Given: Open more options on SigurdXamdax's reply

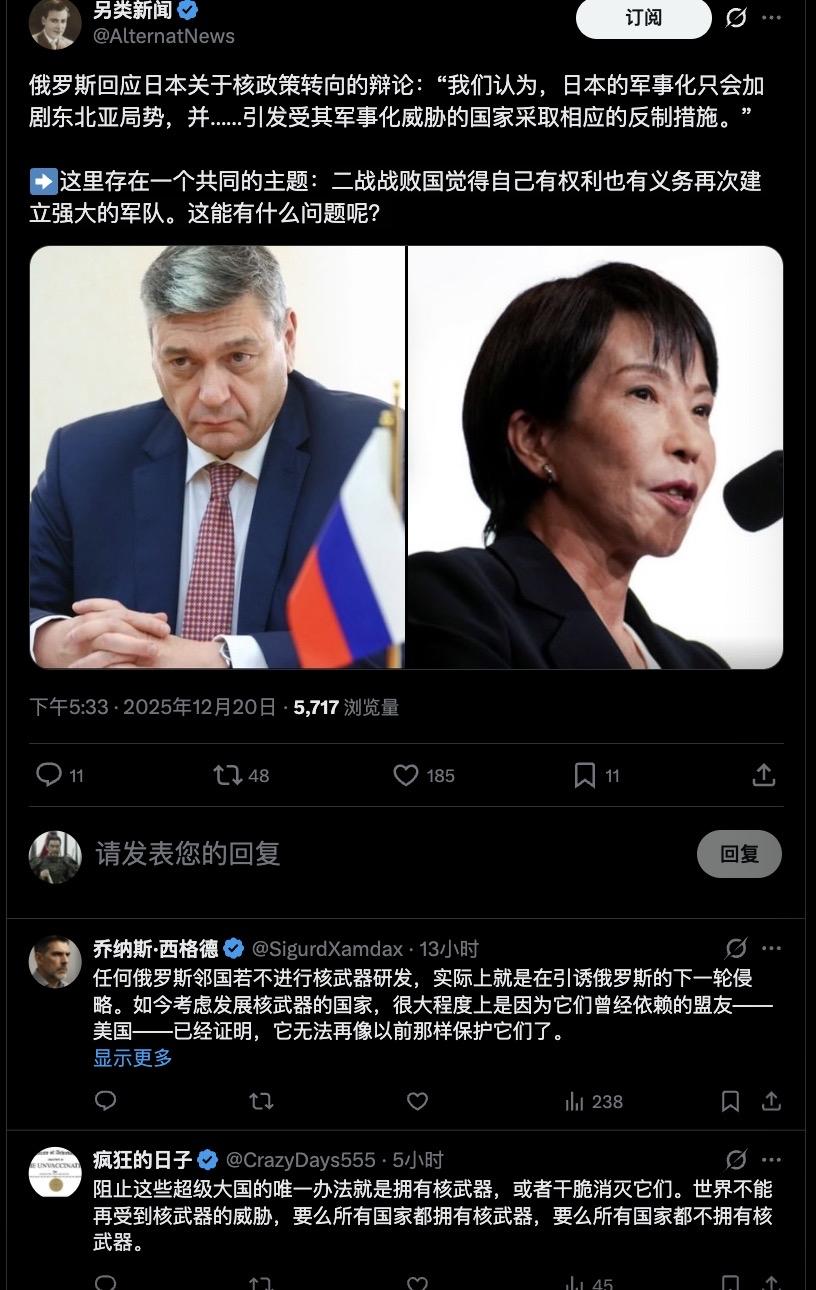Looking at the screenshot, I should (771, 948).
